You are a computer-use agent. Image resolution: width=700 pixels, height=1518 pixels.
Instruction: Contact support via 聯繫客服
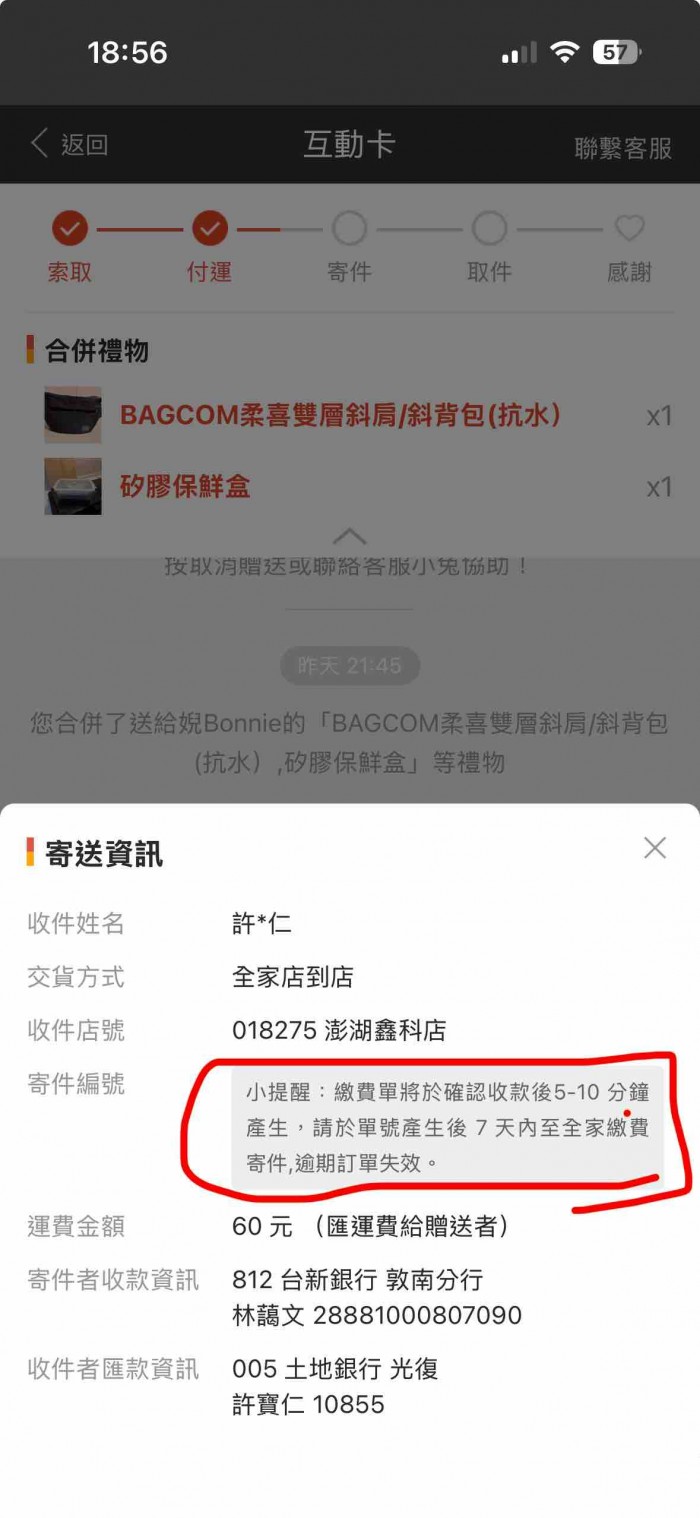click(x=622, y=148)
